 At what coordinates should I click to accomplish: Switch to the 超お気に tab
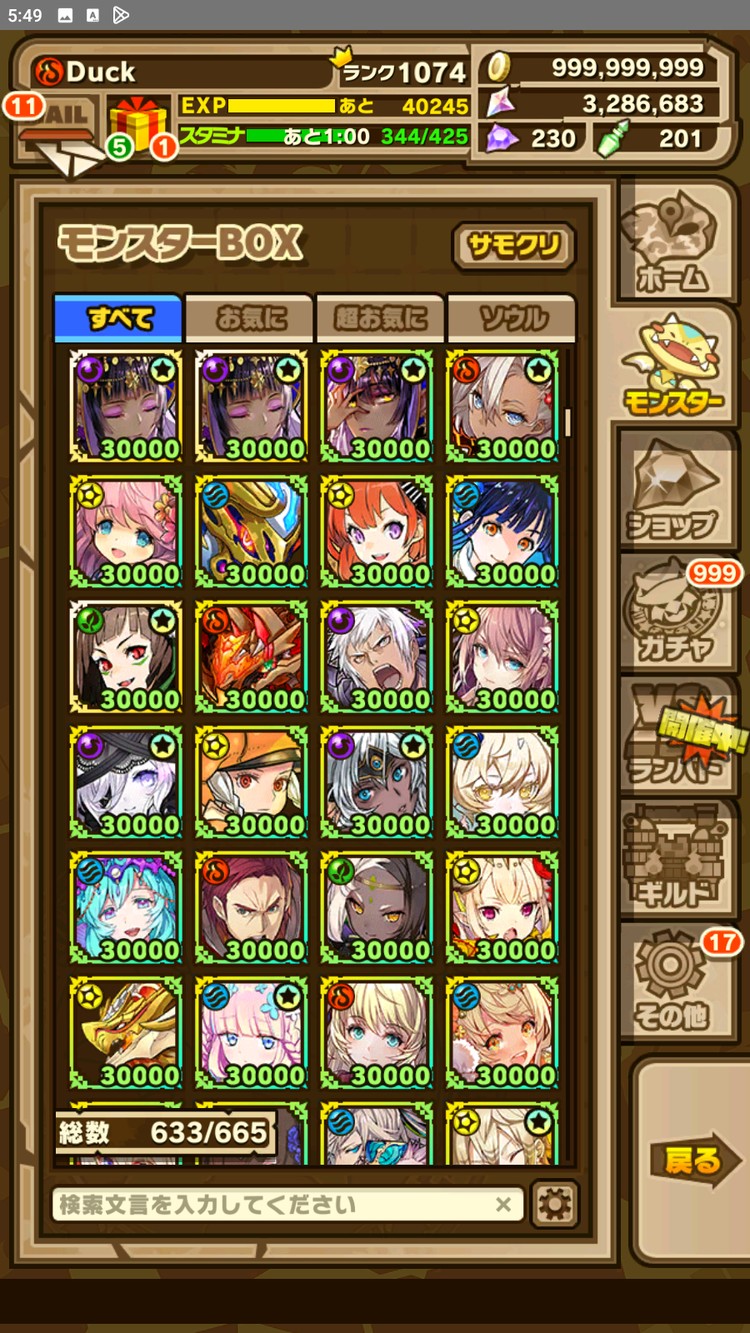click(x=381, y=320)
